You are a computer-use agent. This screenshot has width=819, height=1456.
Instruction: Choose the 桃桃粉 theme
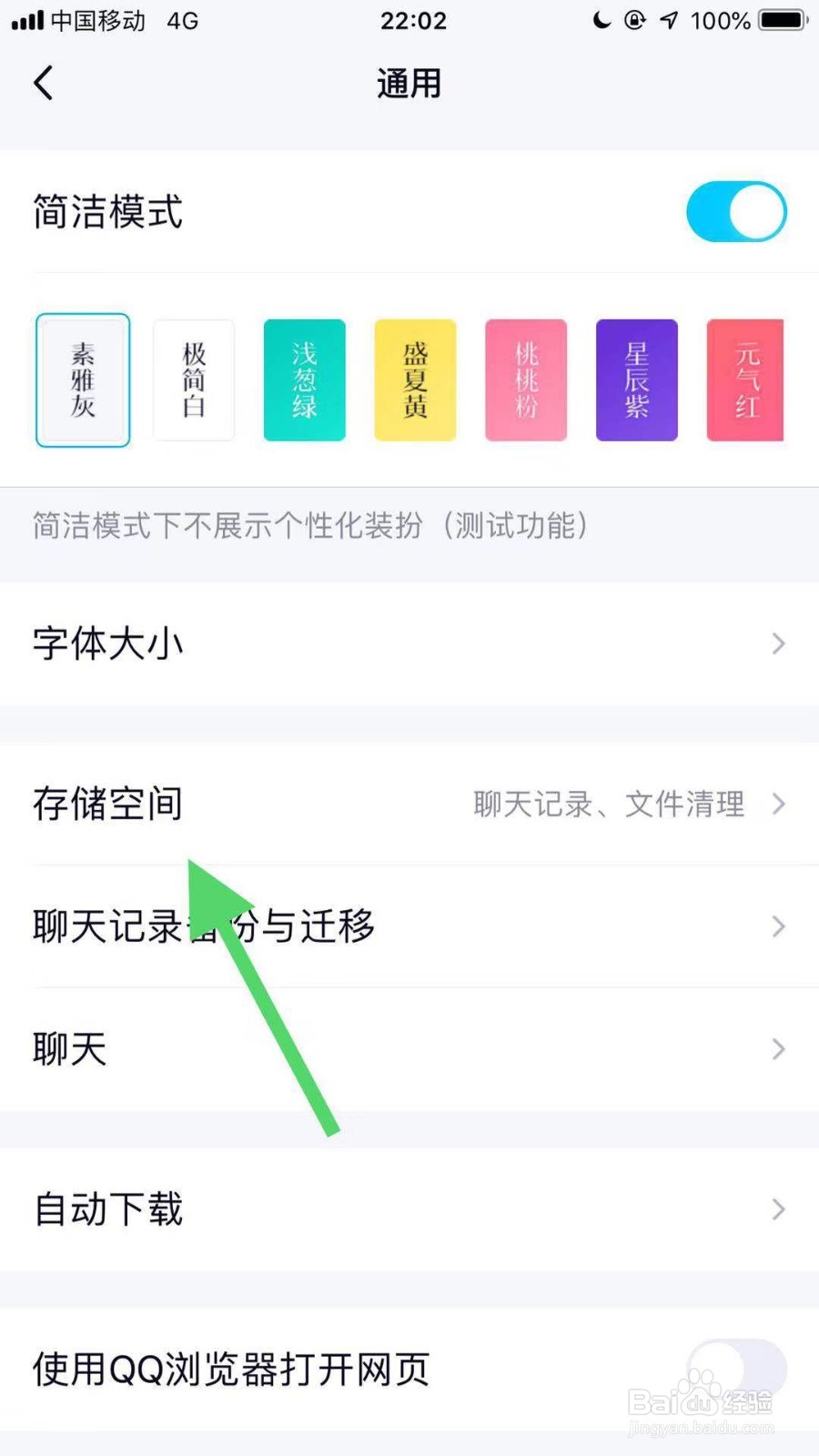[526, 380]
